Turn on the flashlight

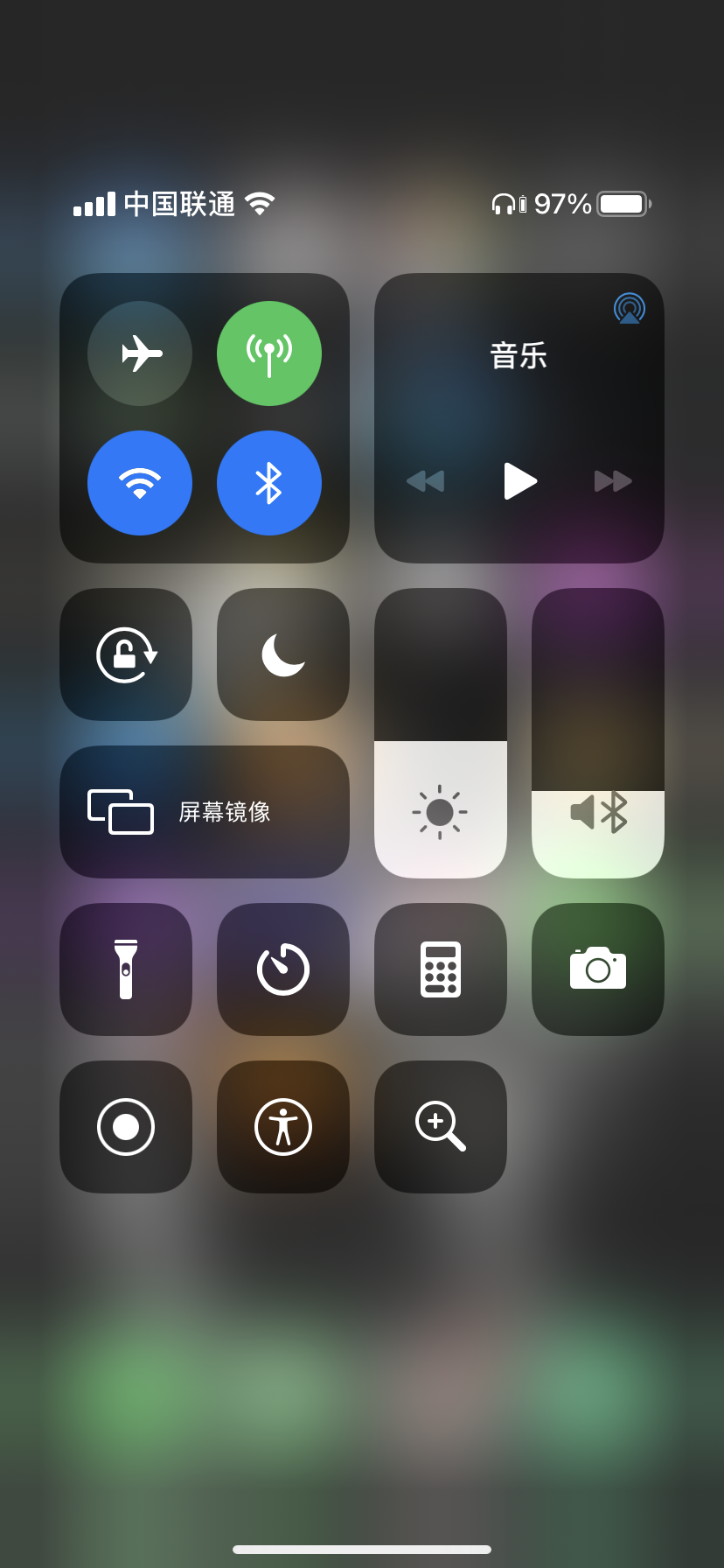126,969
